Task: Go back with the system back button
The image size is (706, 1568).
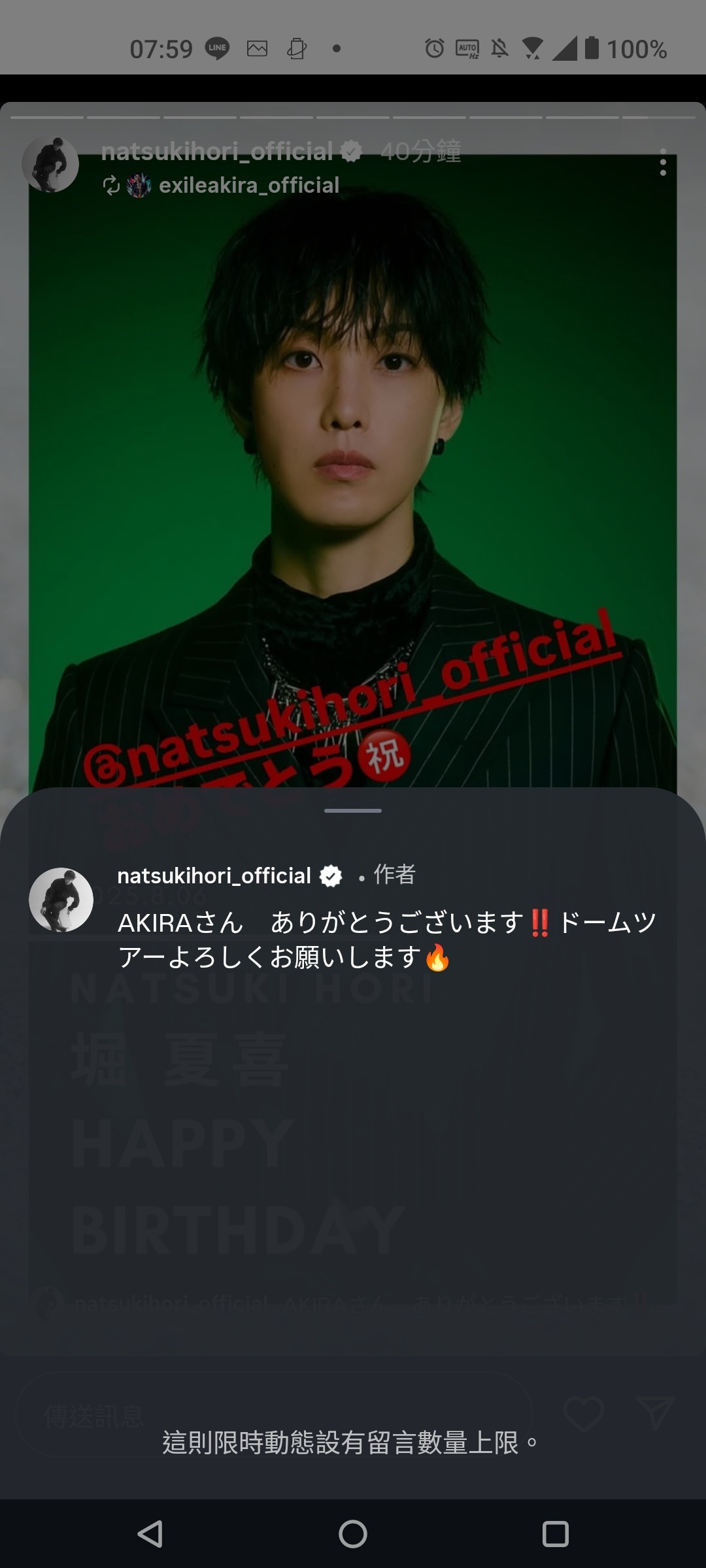Action: pos(150,1533)
